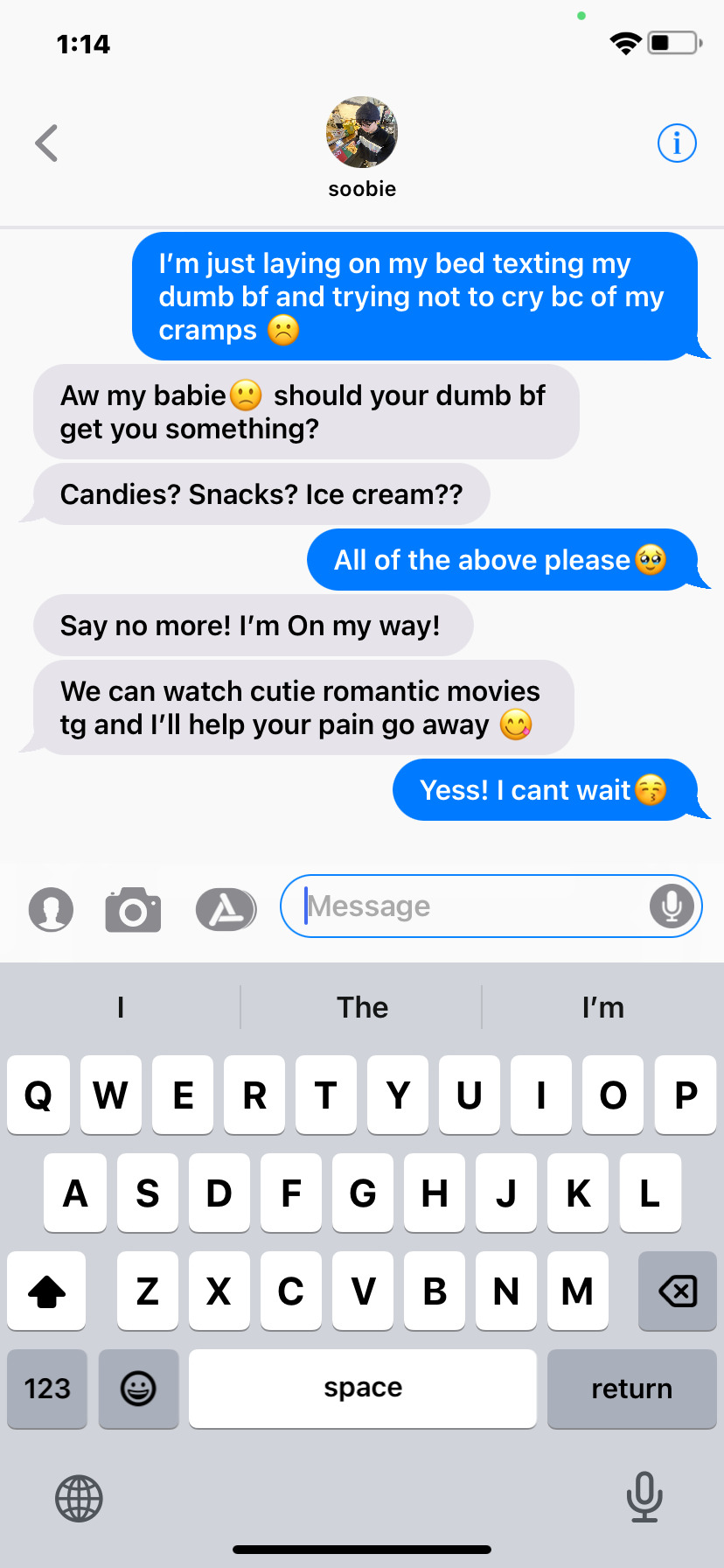The width and height of the screenshot is (724, 1568).
Task: Open soobie's contact profile picture
Action: point(362,133)
